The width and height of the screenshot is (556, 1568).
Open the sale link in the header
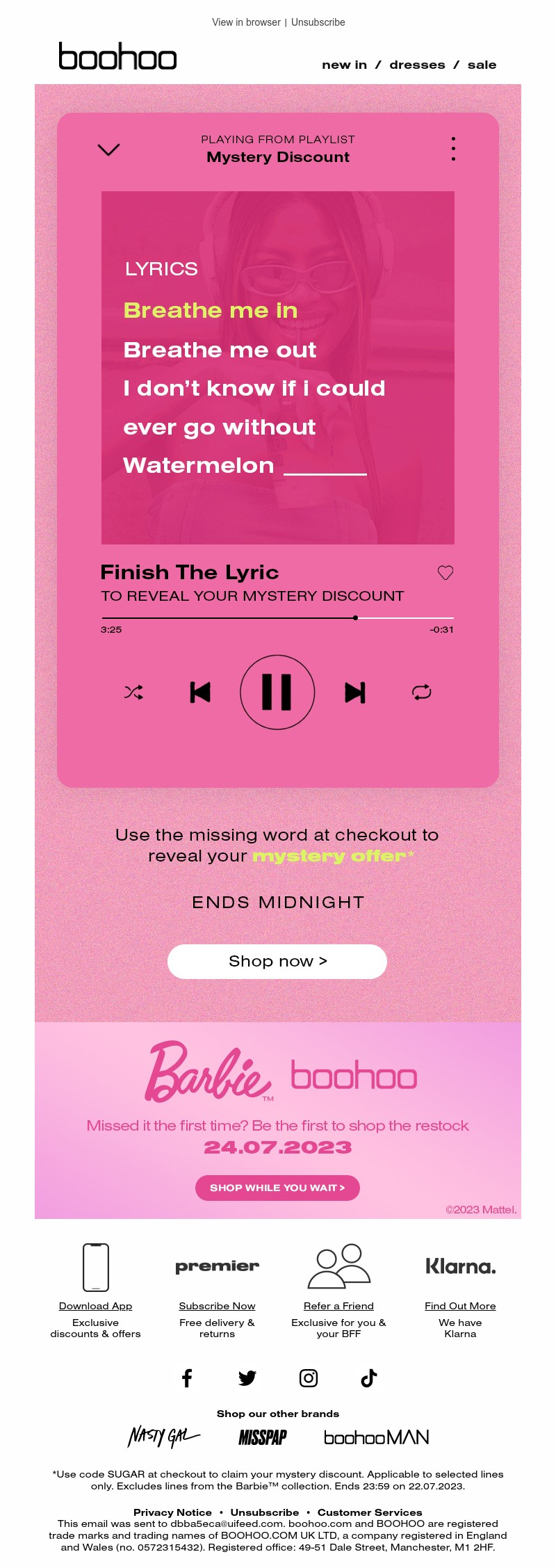(x=482, y=65)
